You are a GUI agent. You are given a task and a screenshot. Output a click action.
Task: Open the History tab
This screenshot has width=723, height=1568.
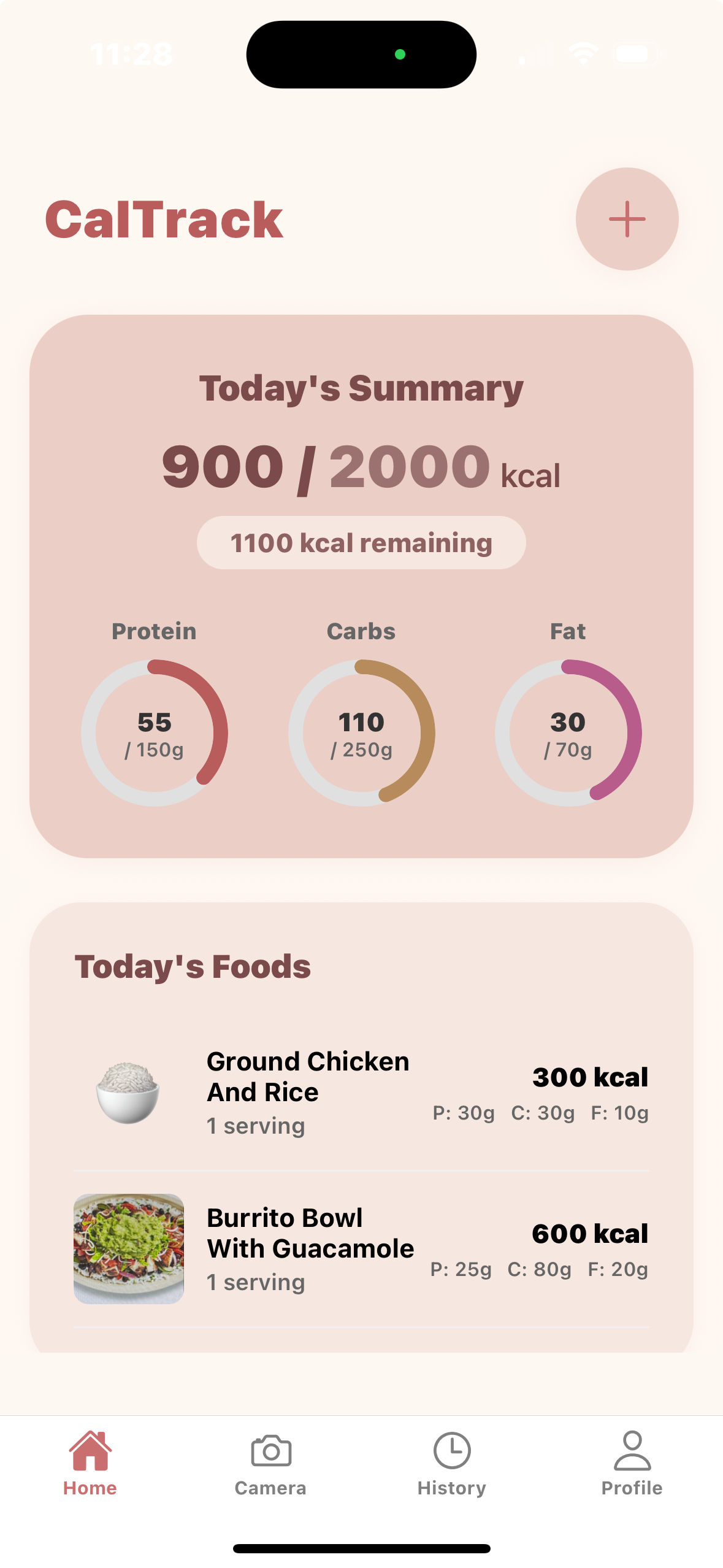[451, 1464]
